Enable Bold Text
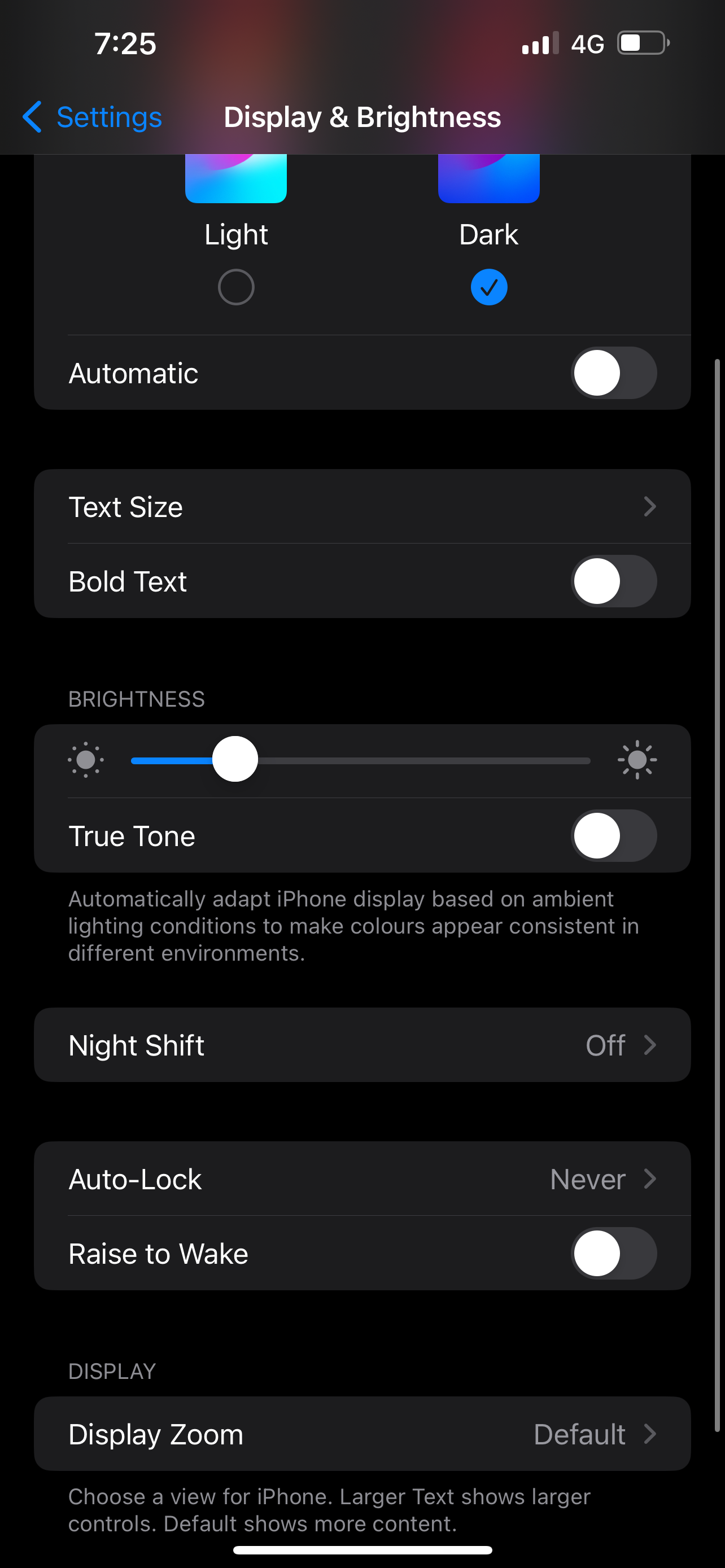Viewport: 725px width, 1568px height. click(614, 581)
